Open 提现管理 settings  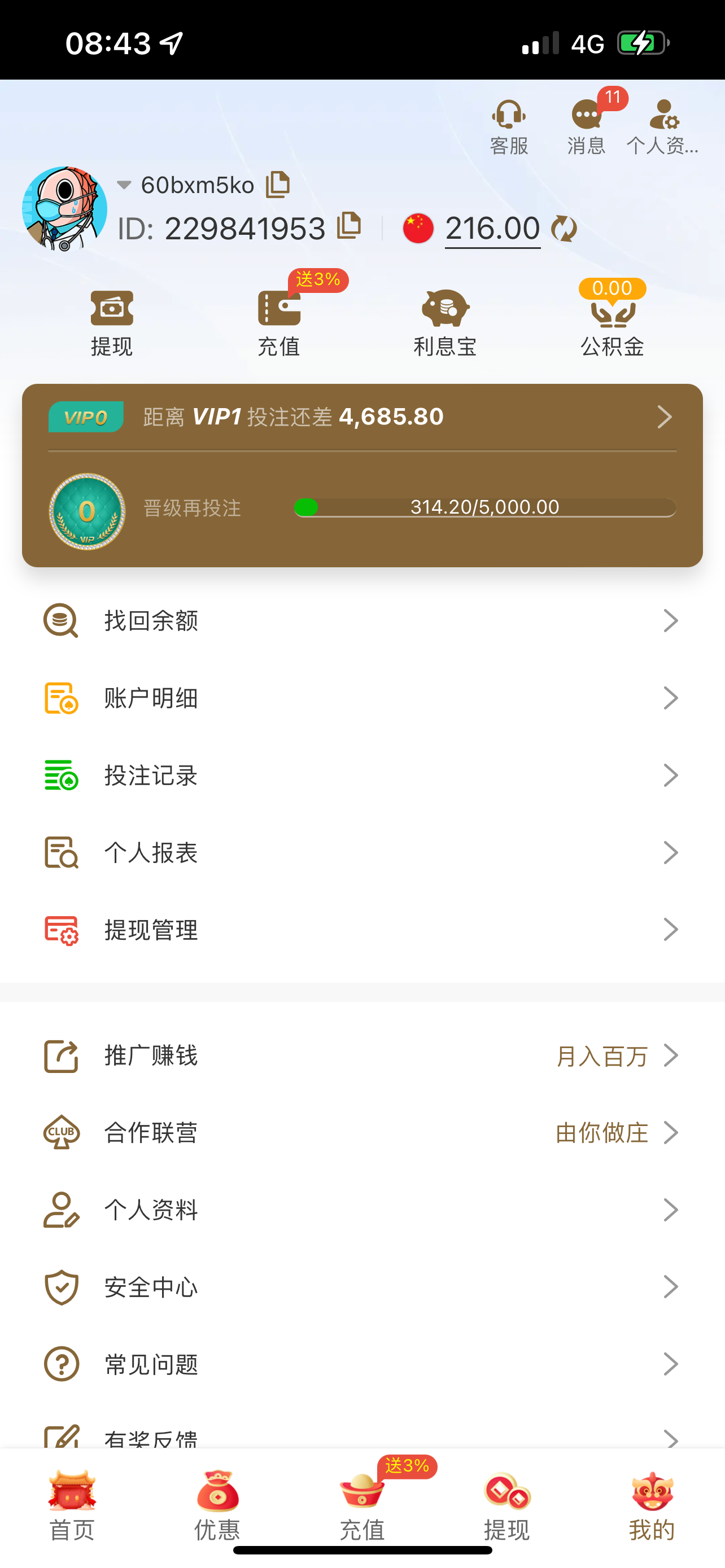tap(362, 930)
